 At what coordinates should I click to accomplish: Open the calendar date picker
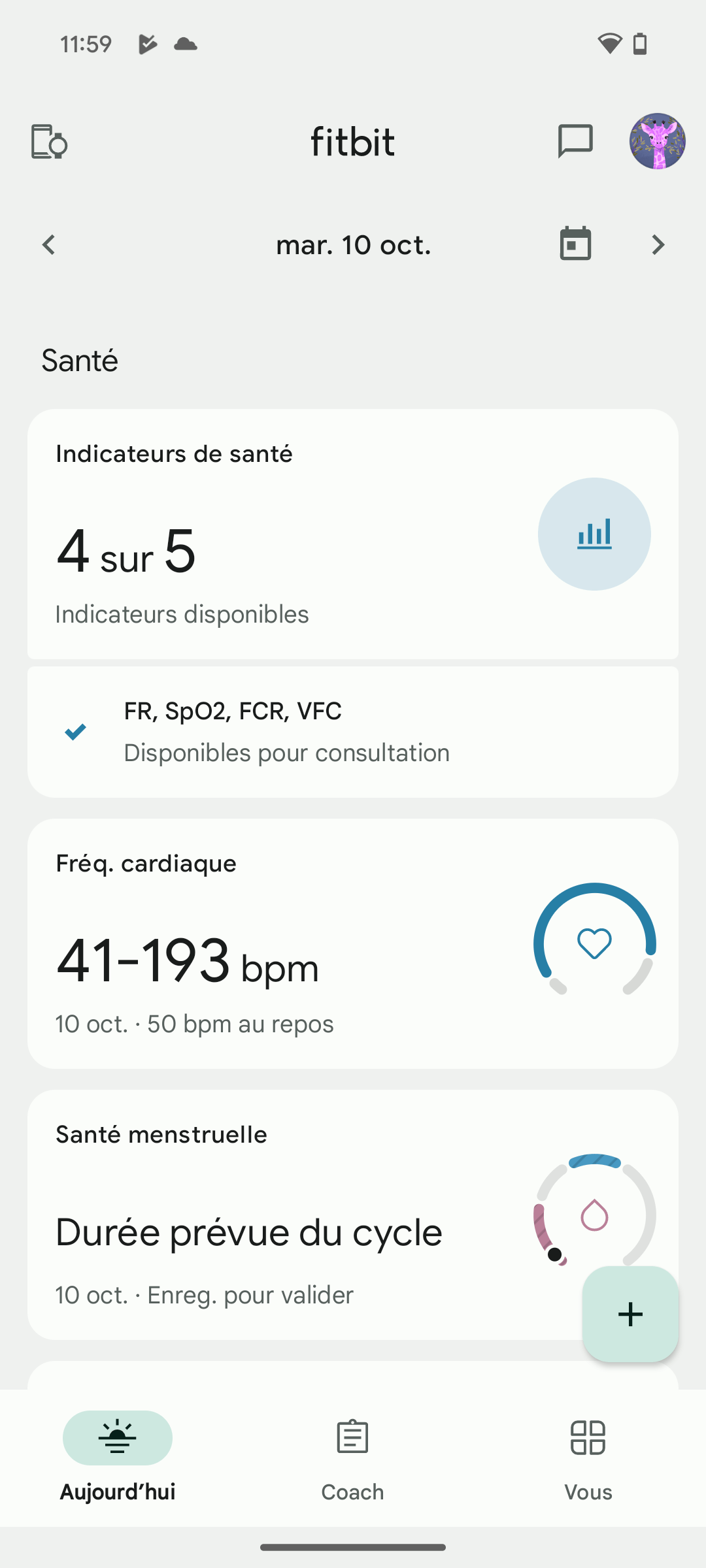coord(575,244)
